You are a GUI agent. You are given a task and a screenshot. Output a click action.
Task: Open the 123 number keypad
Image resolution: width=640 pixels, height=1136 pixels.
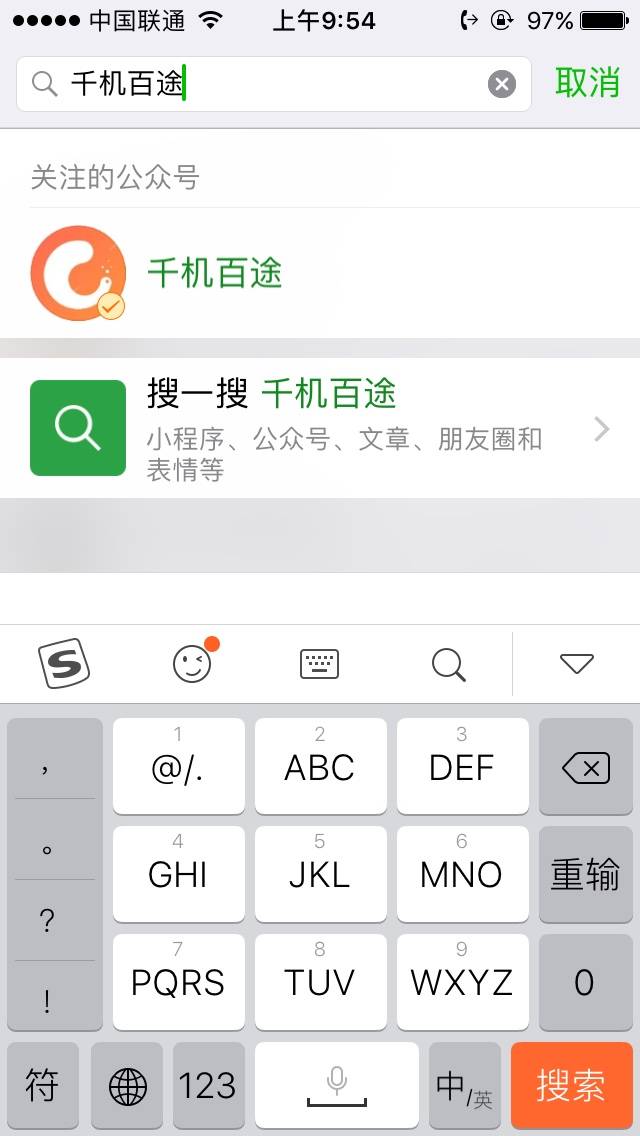tap(208, 1085)
